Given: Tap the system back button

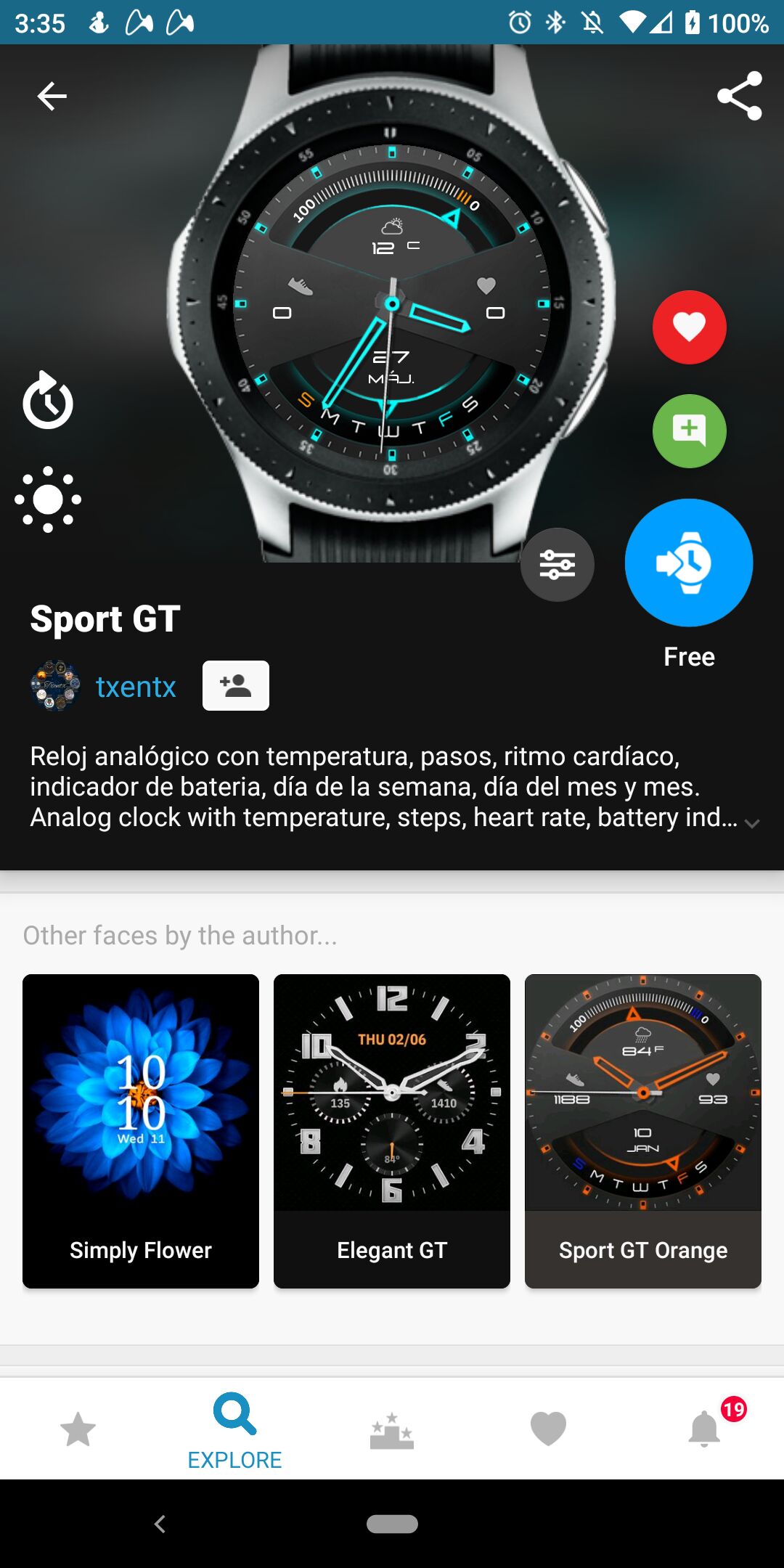Looking at the screenshot, I should pos(160,1524).
